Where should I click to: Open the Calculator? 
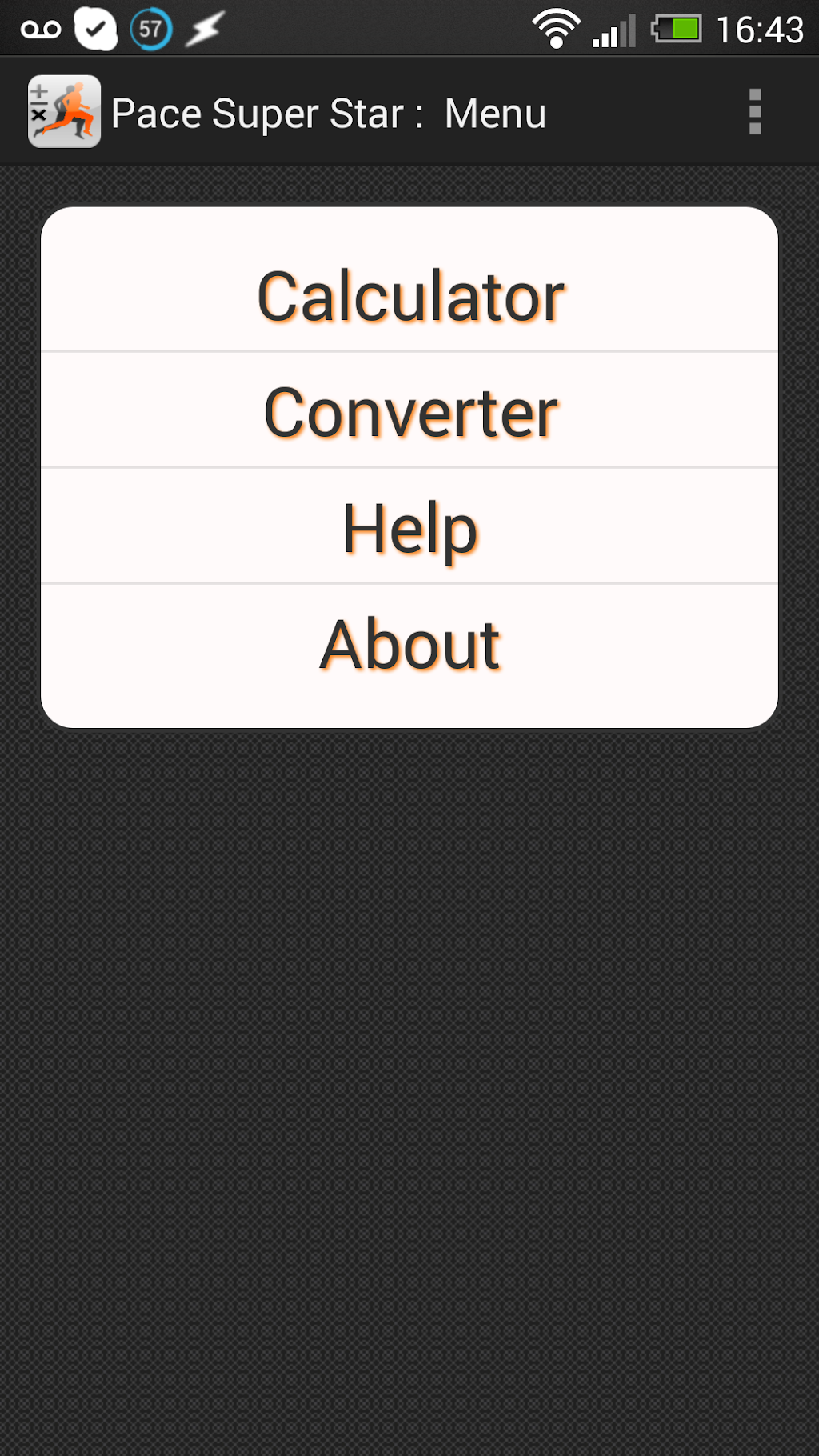click(409, 296)
